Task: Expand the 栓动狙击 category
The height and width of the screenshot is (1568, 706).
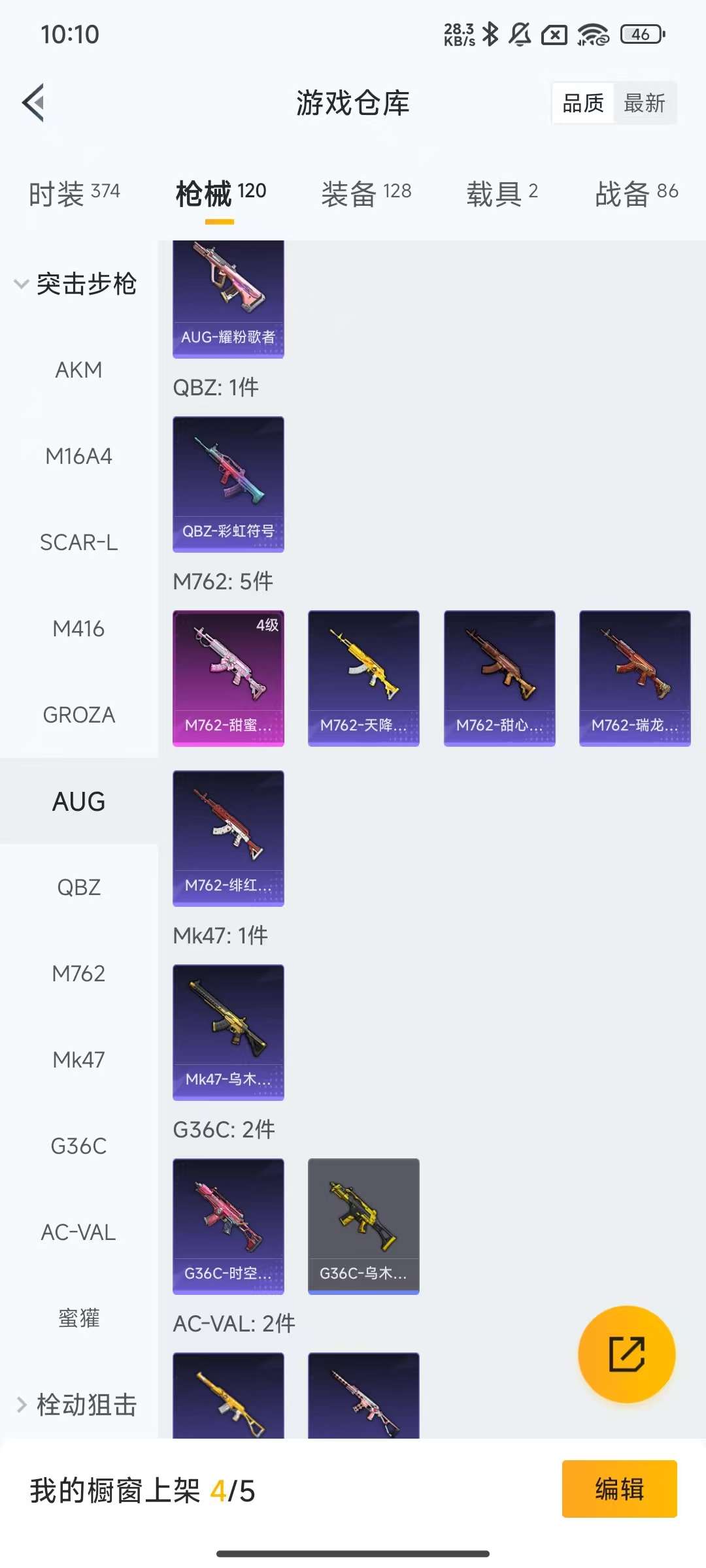Action: tap(77, 1405)
